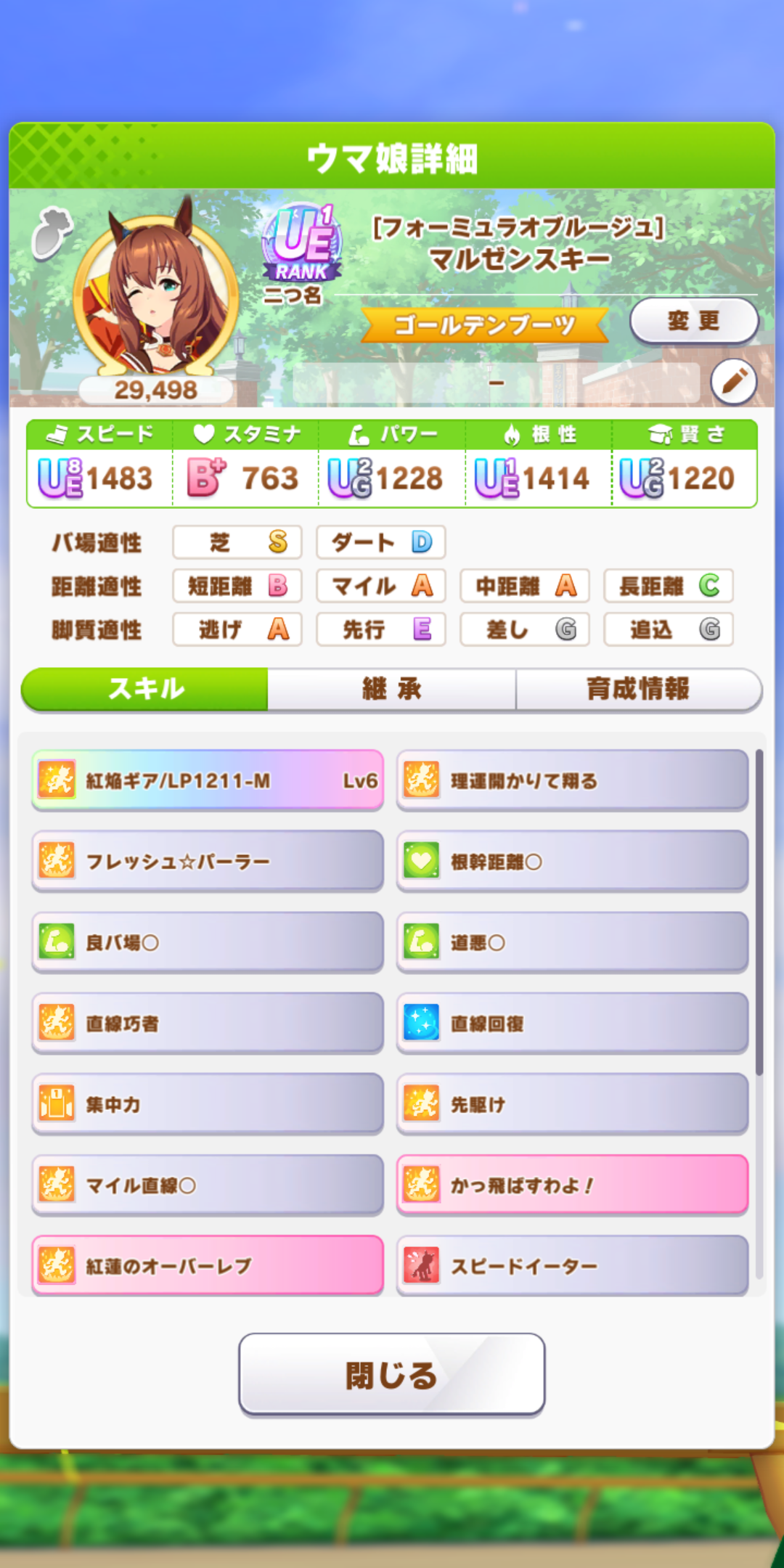Tap the スピードイーター skill
The height and width of the screenshot is (1568, 784).
[x=572, y=1266]
